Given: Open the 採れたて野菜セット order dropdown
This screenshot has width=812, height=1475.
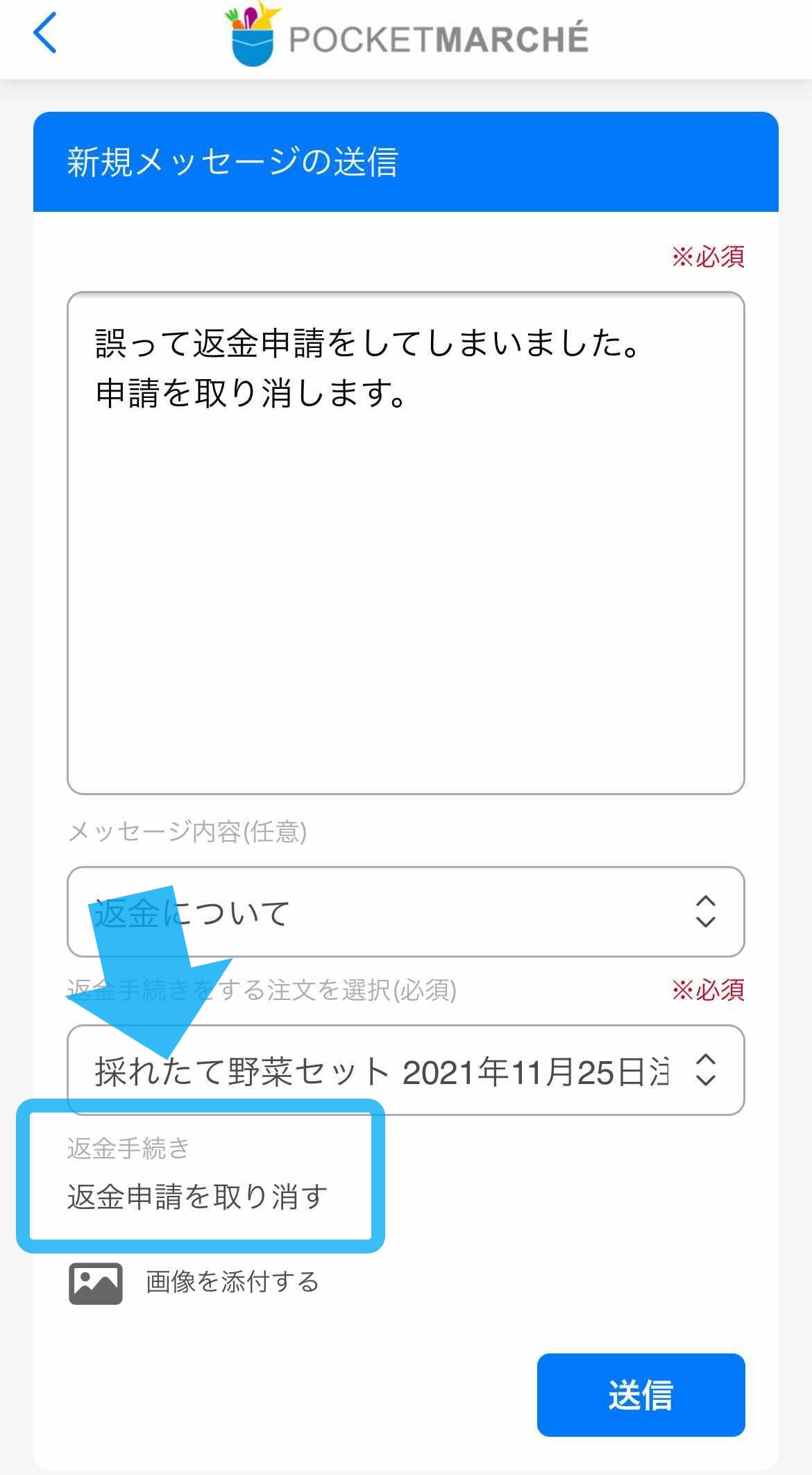Looking at the screenshot, I should [405, 1069].
